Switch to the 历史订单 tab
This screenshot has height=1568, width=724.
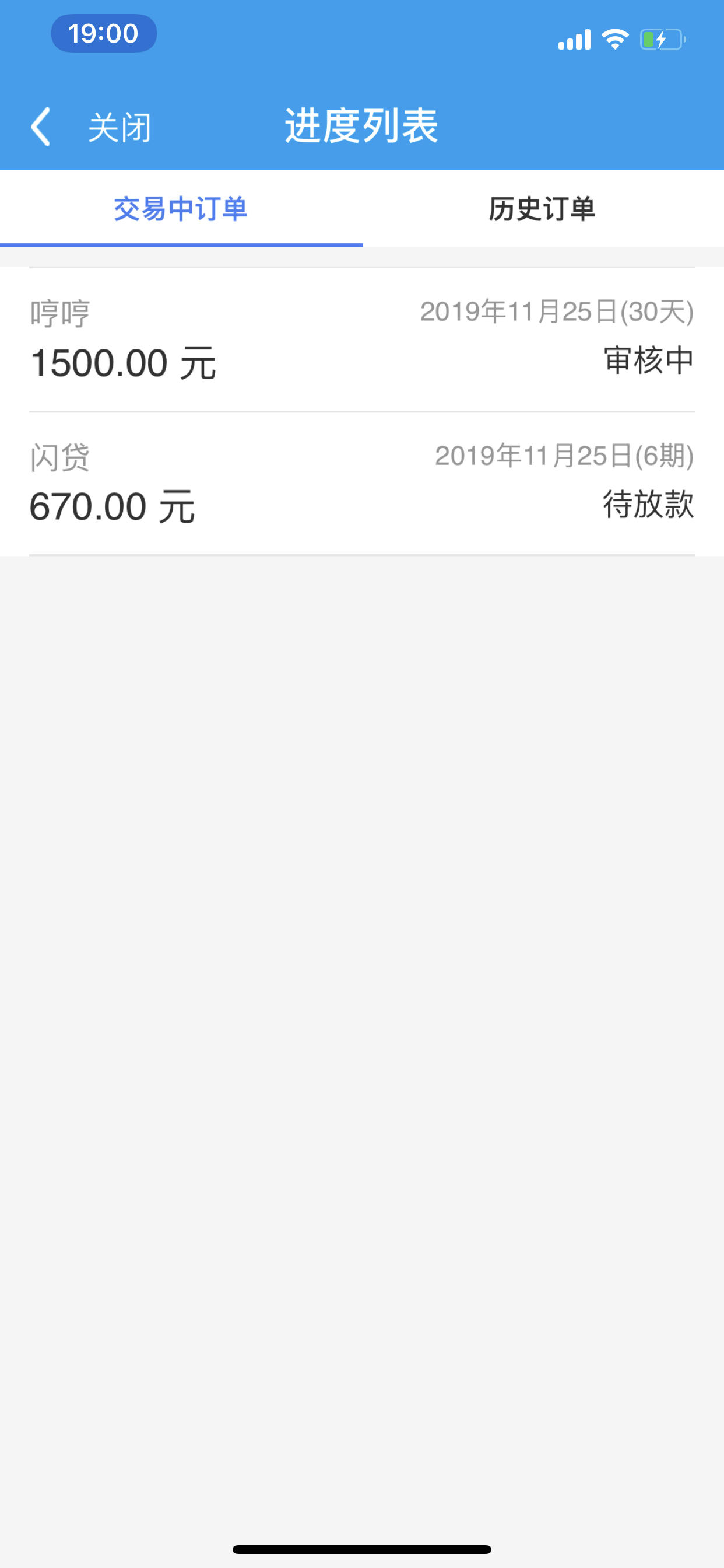(x=543, y=209)
